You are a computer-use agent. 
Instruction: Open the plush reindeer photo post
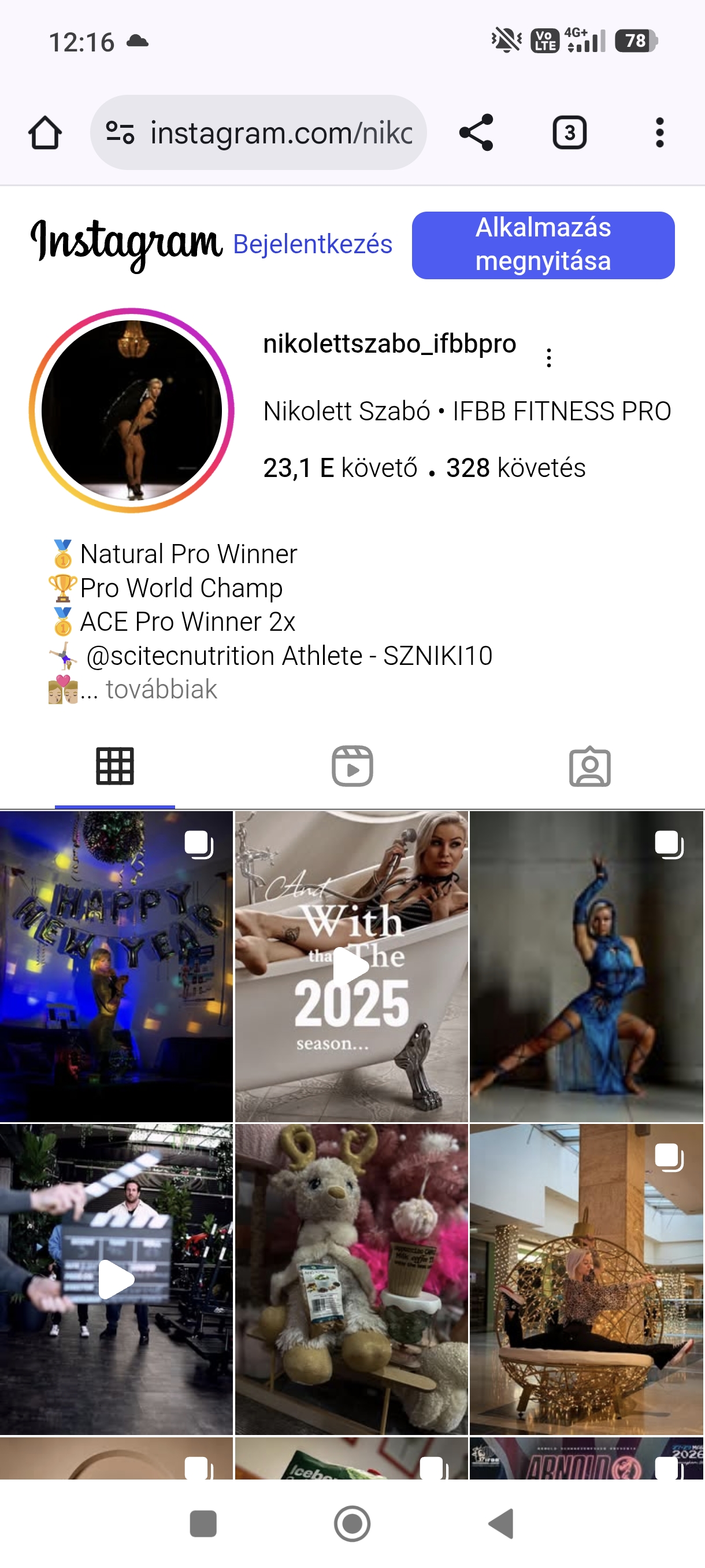pos(351,1279)
